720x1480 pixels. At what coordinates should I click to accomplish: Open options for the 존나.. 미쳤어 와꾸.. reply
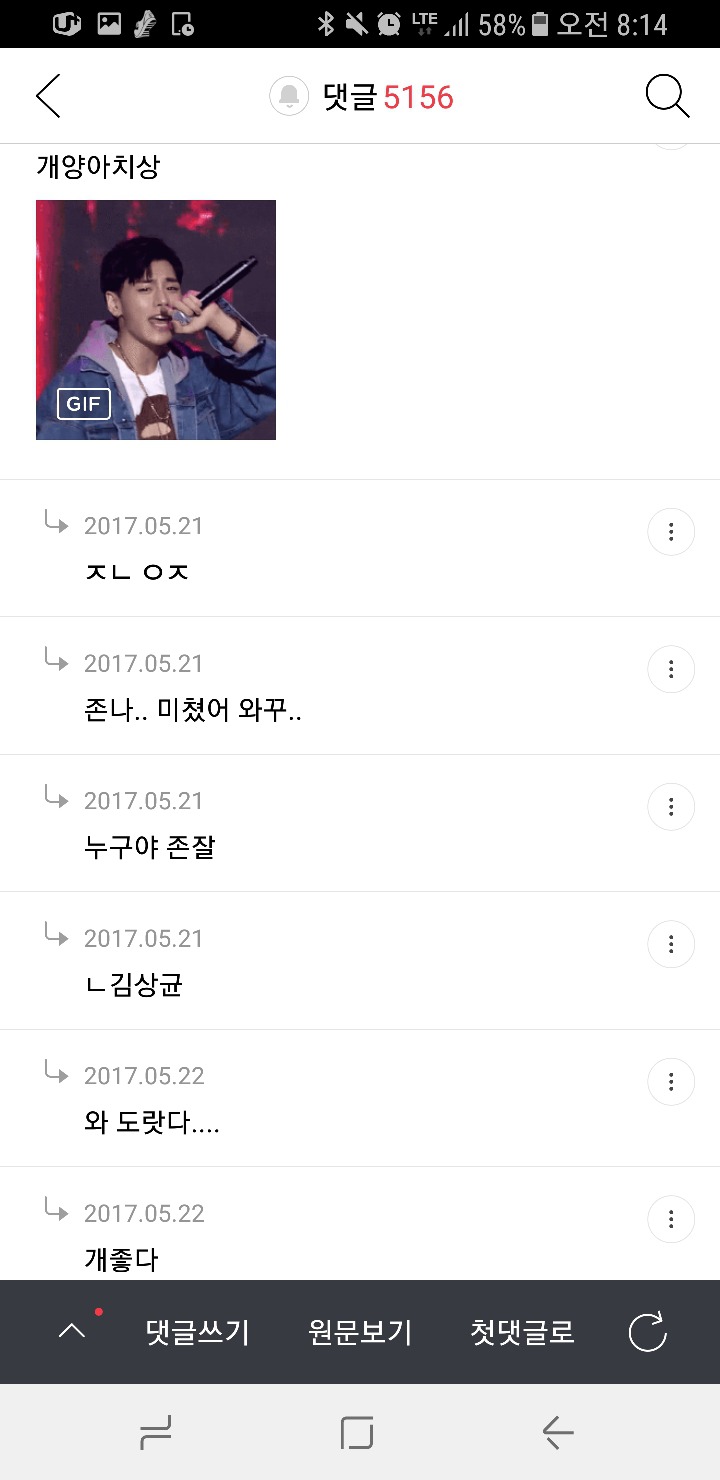(x=671, y=669)
